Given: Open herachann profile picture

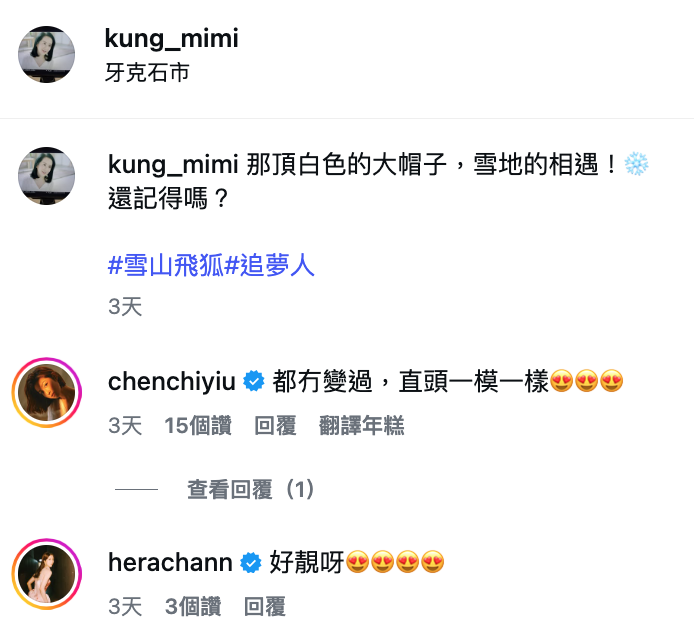Looking at the screenshot, I should (x=47, y=574).
